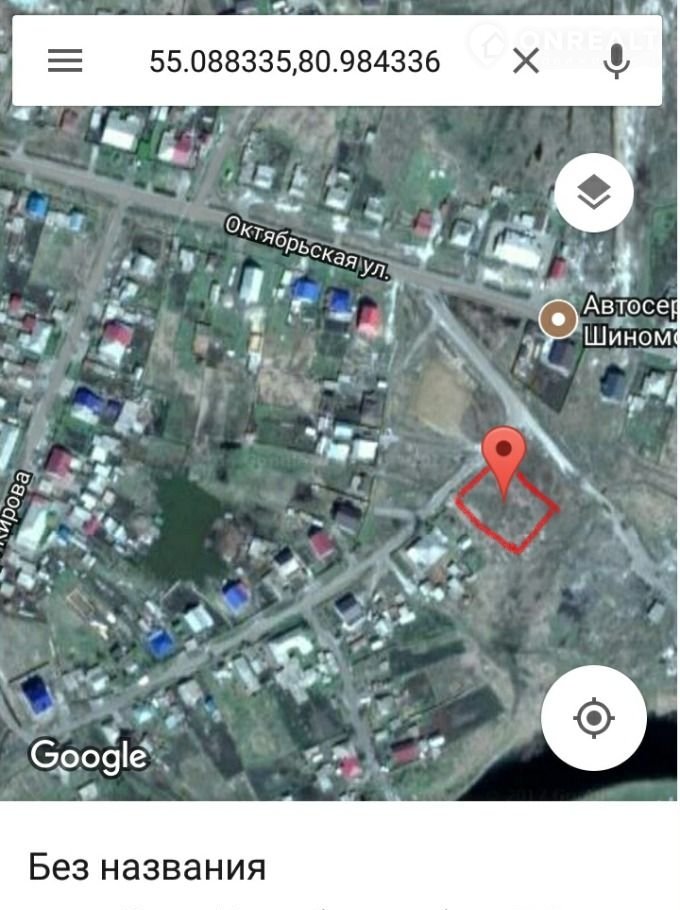Select the Автосервис Шиномонтаж place marker

[558, 320]
